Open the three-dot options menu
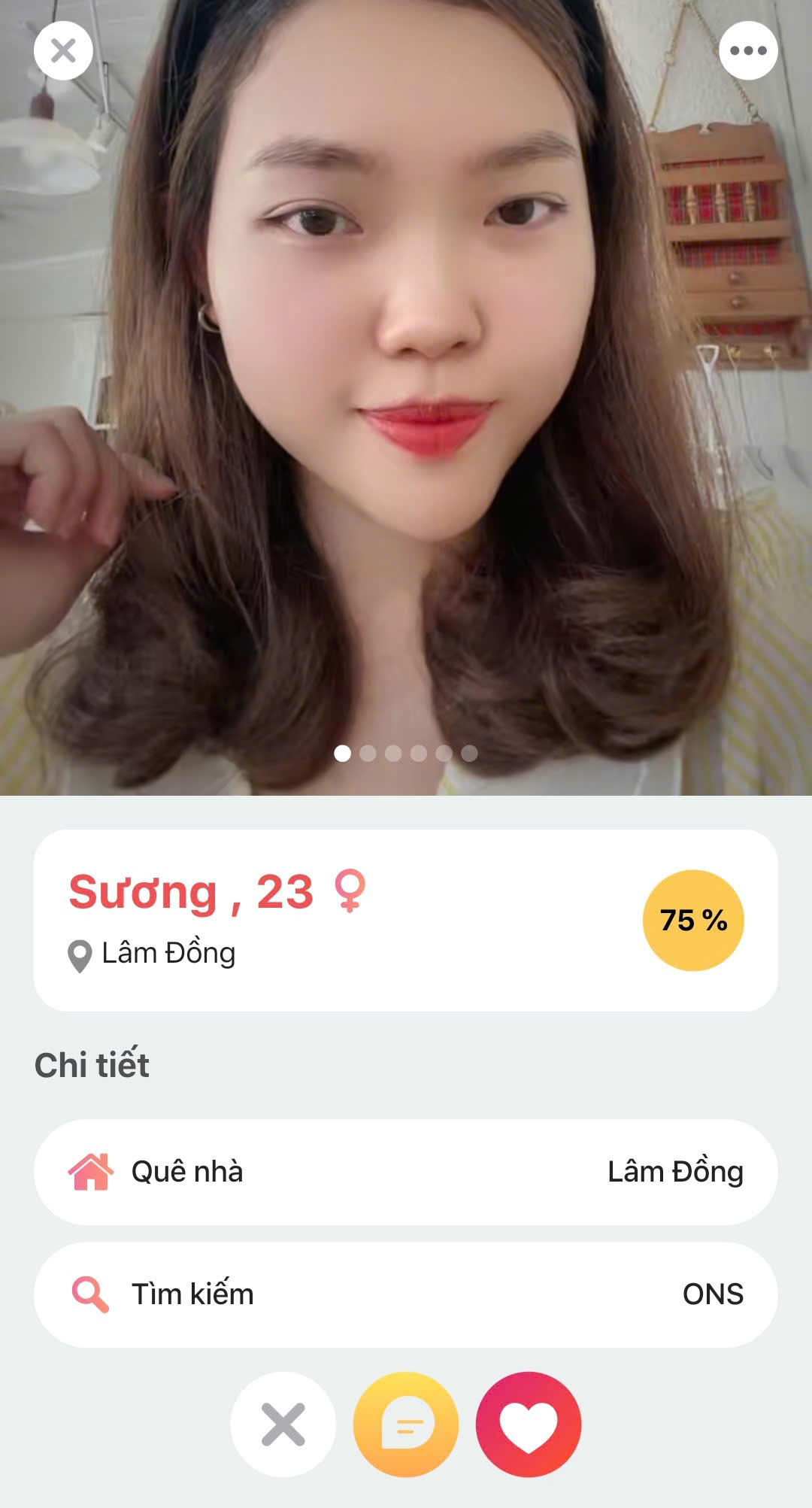Viewport: 812px width, 1508px height. tap(748, 51)
